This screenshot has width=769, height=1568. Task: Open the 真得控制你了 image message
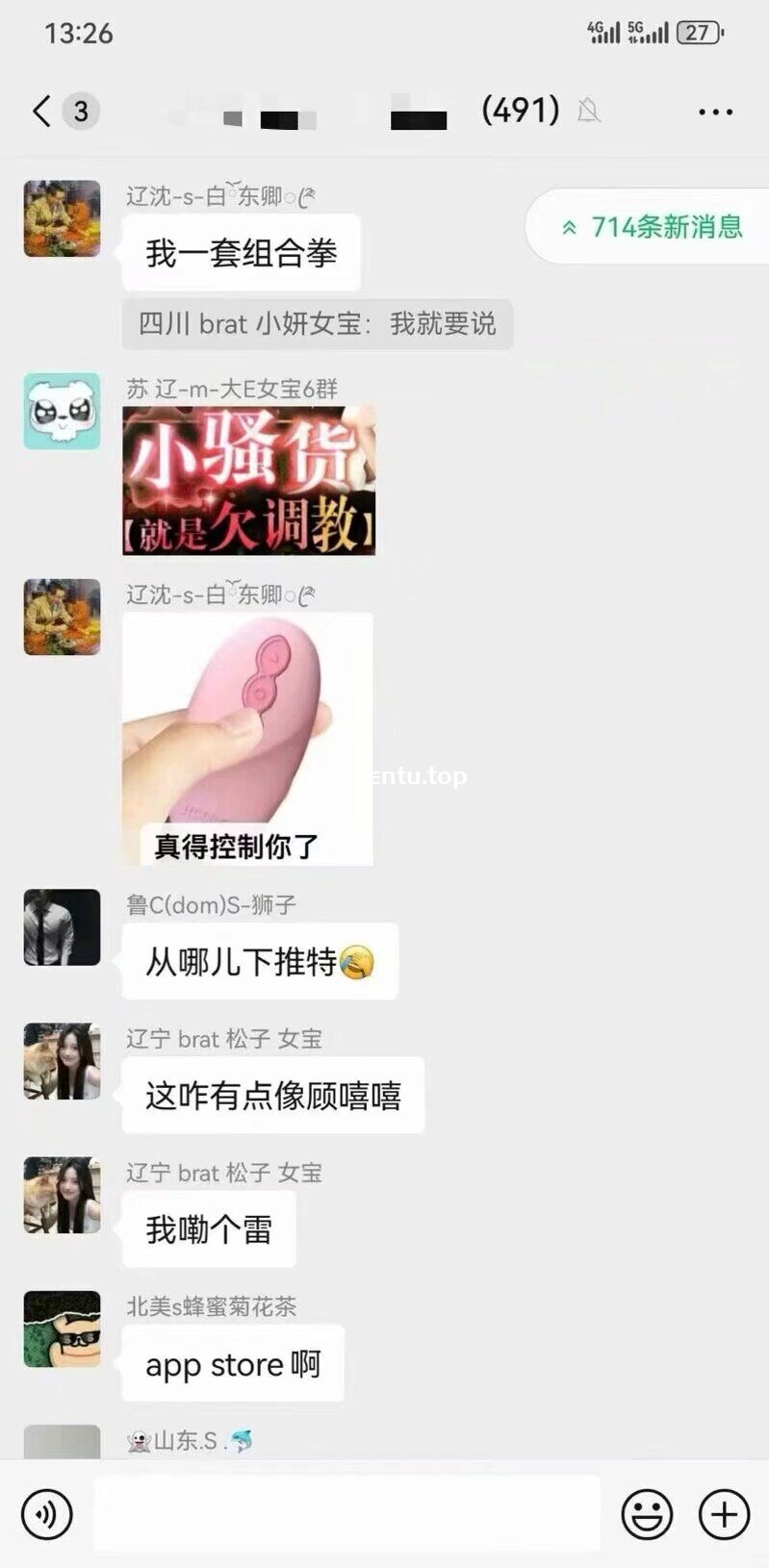coord(247,739)
